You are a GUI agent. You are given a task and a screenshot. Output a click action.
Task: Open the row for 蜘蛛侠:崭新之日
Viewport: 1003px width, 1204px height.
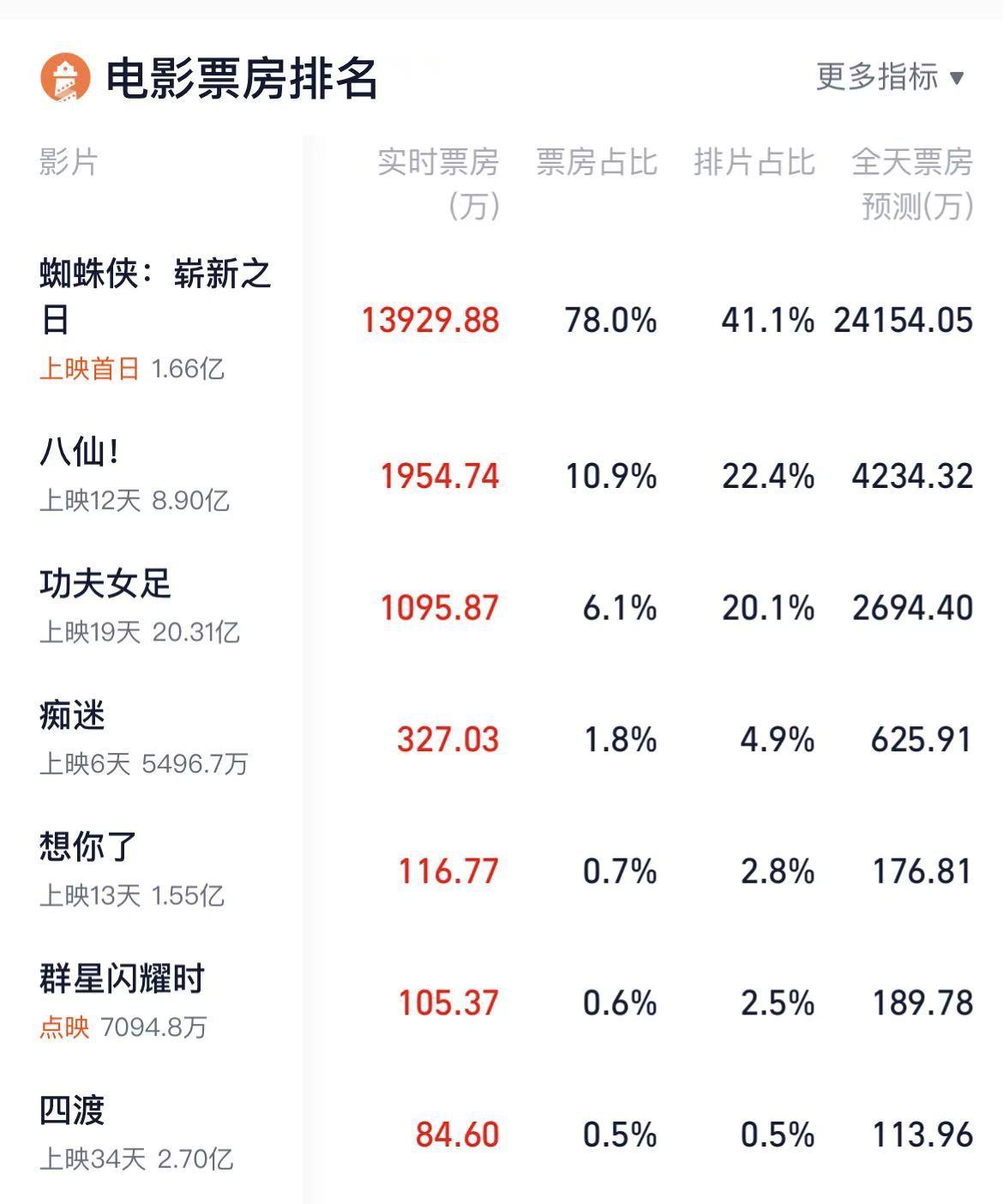(x=501, y=320)
